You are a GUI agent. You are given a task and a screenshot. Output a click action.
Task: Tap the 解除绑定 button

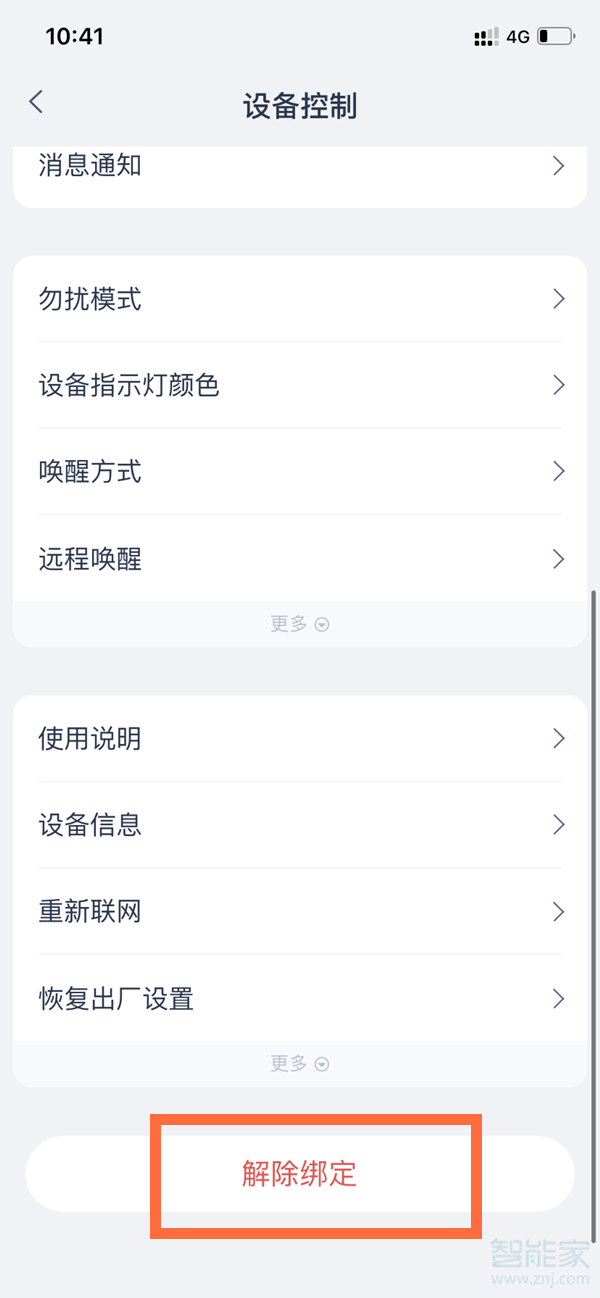(300, 1174)
